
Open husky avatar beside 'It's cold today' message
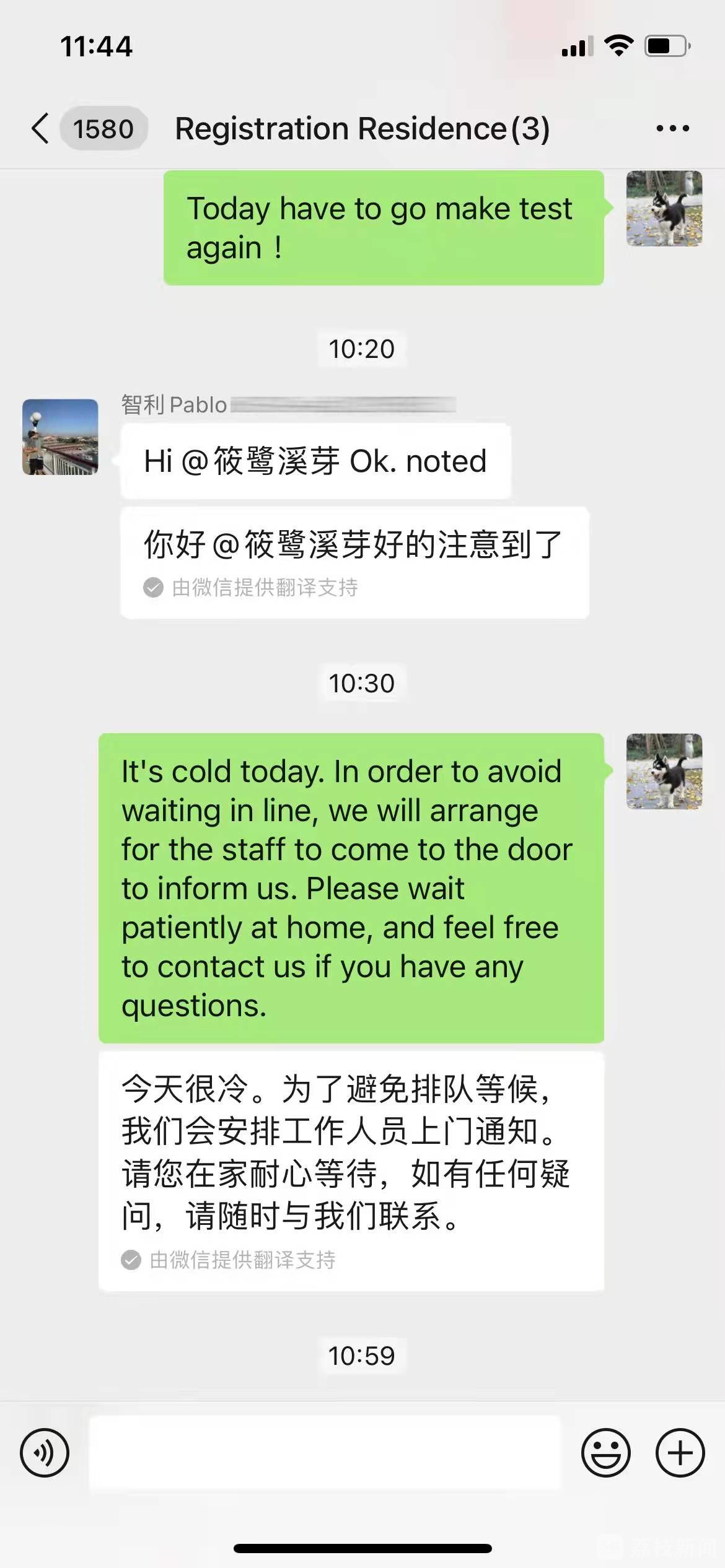[x=664, y=772]
